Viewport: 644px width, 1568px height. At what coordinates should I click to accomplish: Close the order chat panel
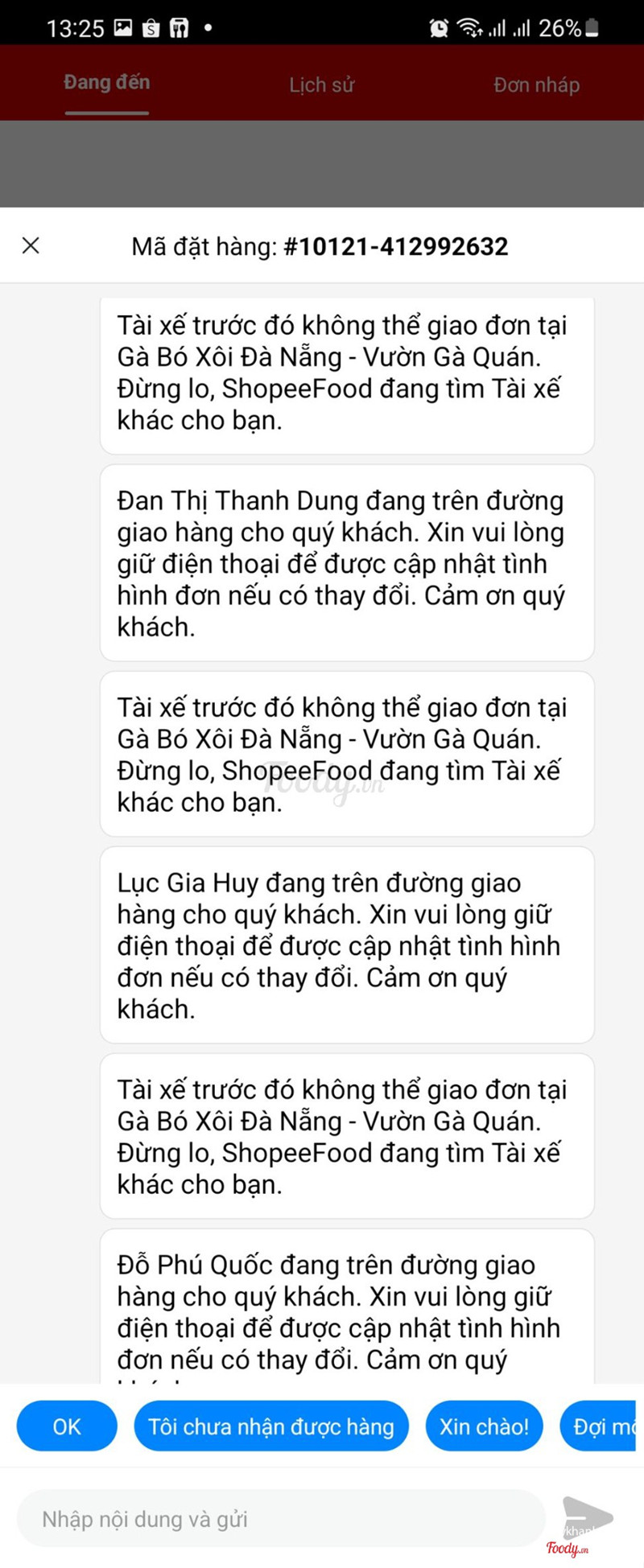click(x=31, y=245)
